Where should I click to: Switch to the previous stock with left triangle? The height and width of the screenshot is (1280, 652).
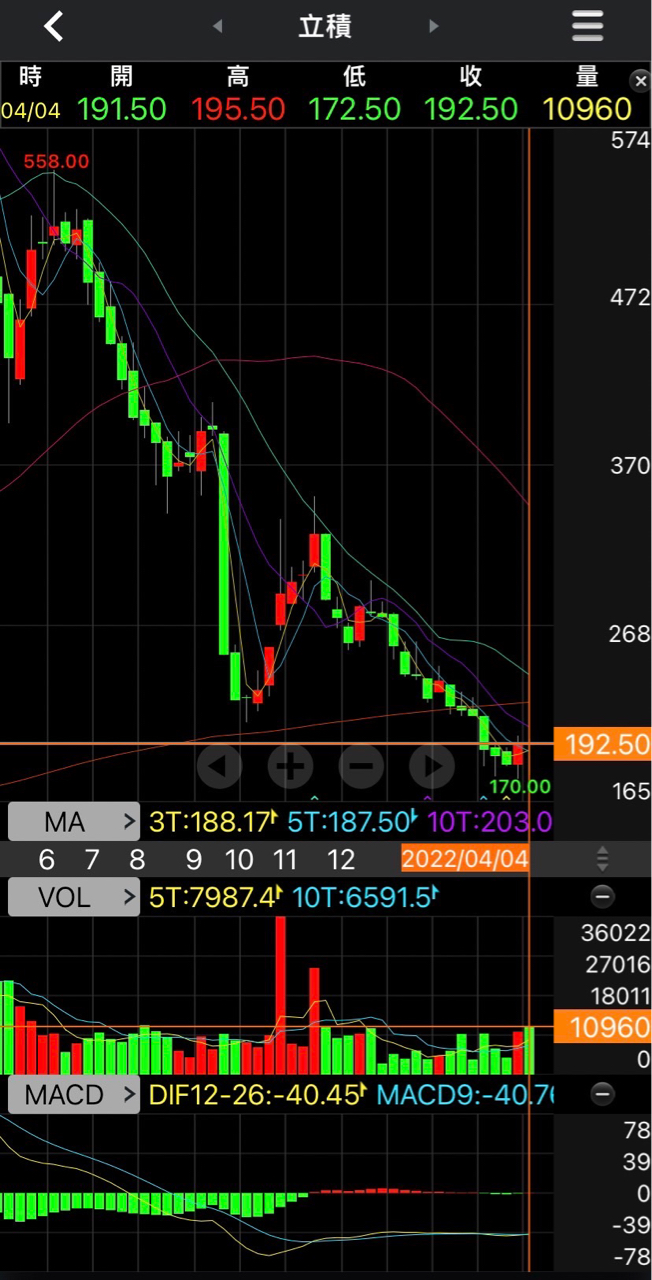click(217, 27)
